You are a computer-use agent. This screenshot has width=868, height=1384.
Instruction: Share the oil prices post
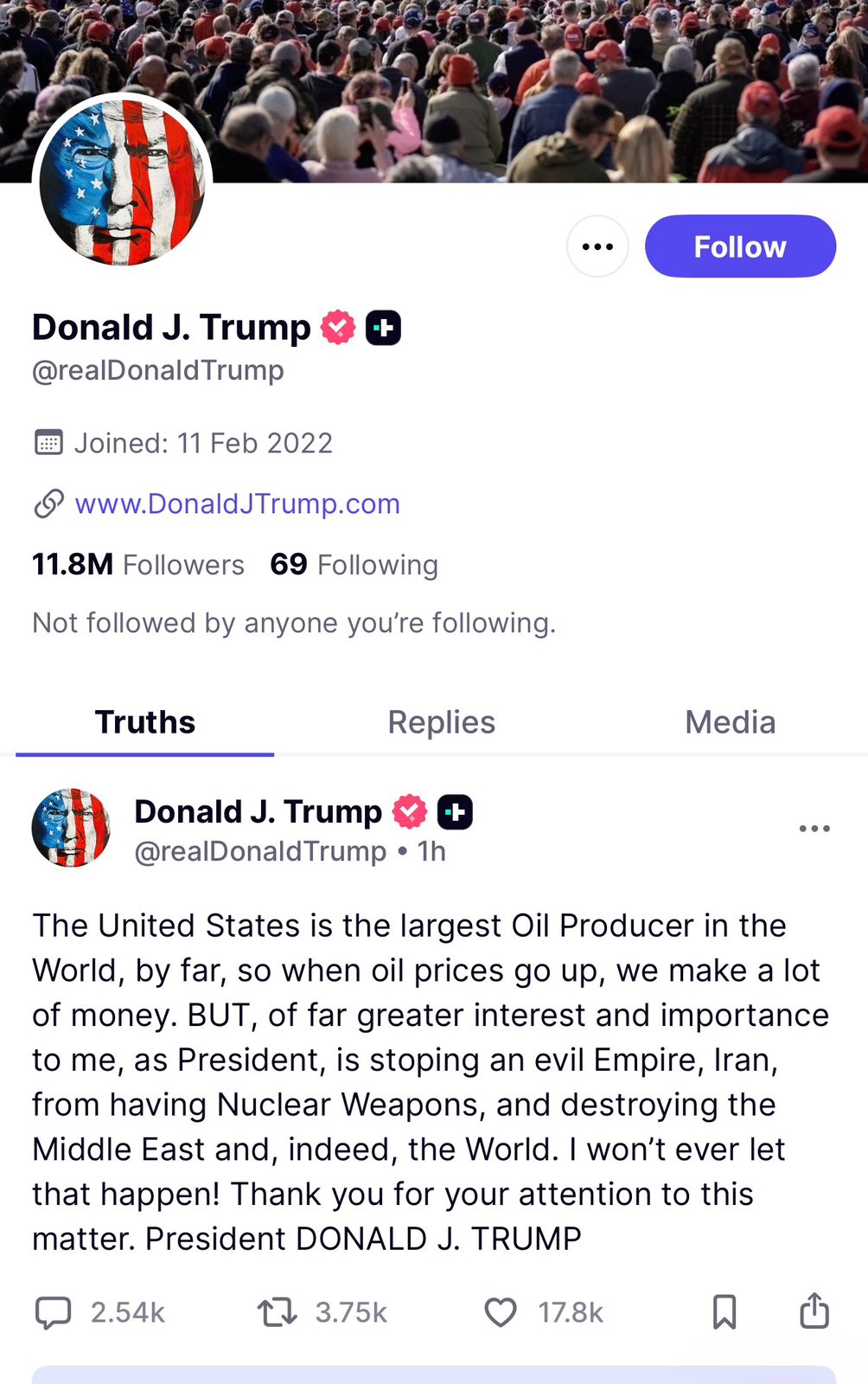tap(814, 1310)
